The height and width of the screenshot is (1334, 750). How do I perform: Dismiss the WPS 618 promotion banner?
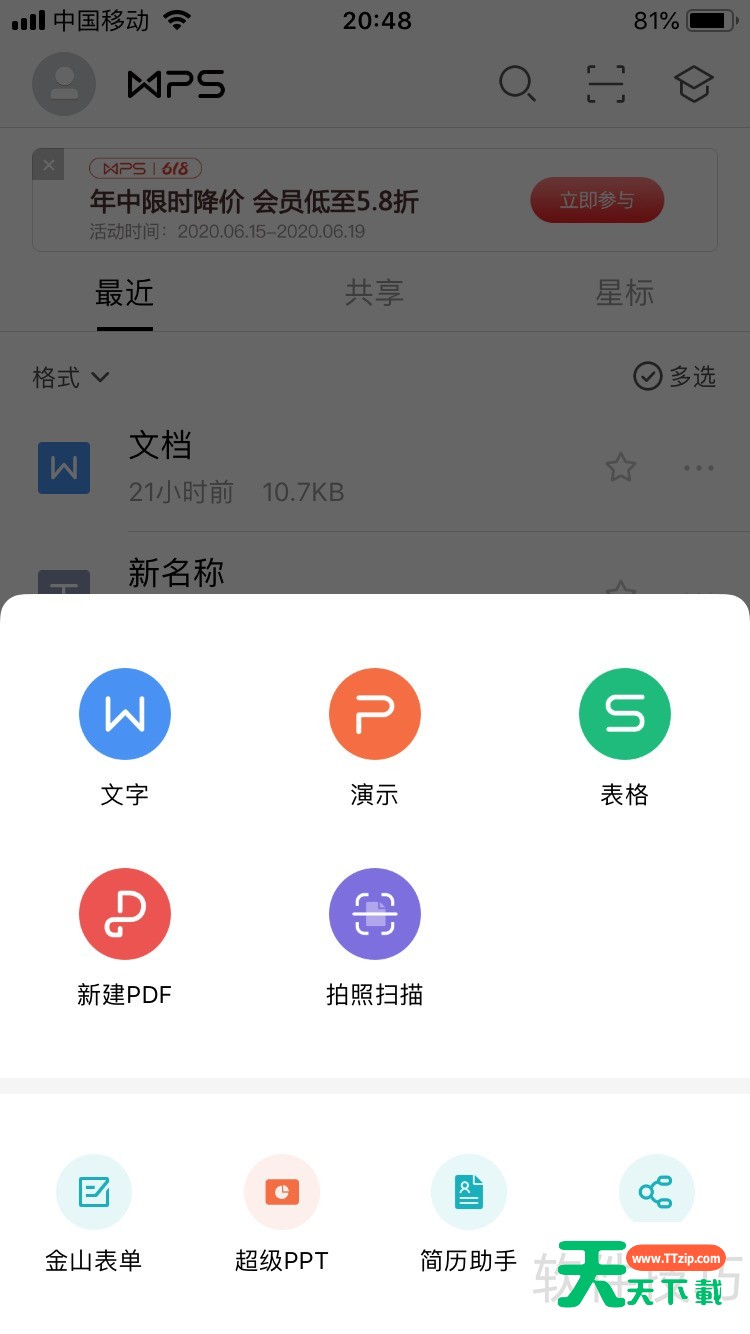[x=48, y=164]
